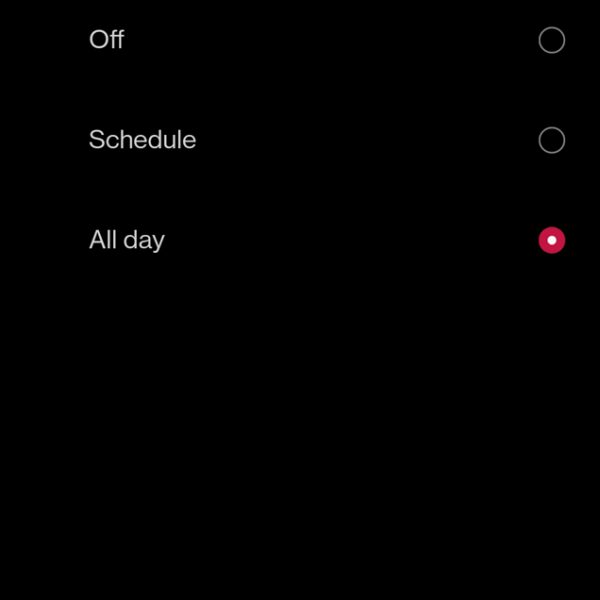The image size is (600, 600).
Task: Select the Off option
Action: pyautogui.click(x=551, y=40)
